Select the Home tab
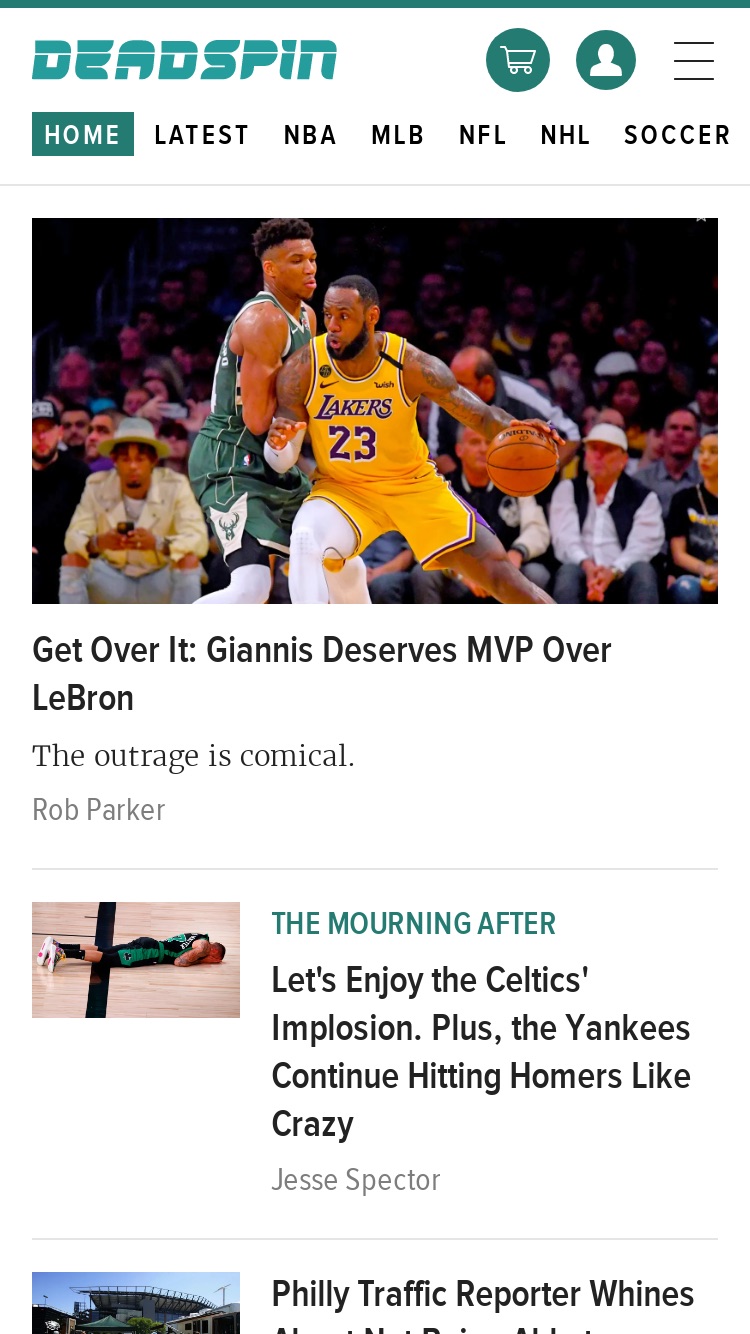 [83, 134]
